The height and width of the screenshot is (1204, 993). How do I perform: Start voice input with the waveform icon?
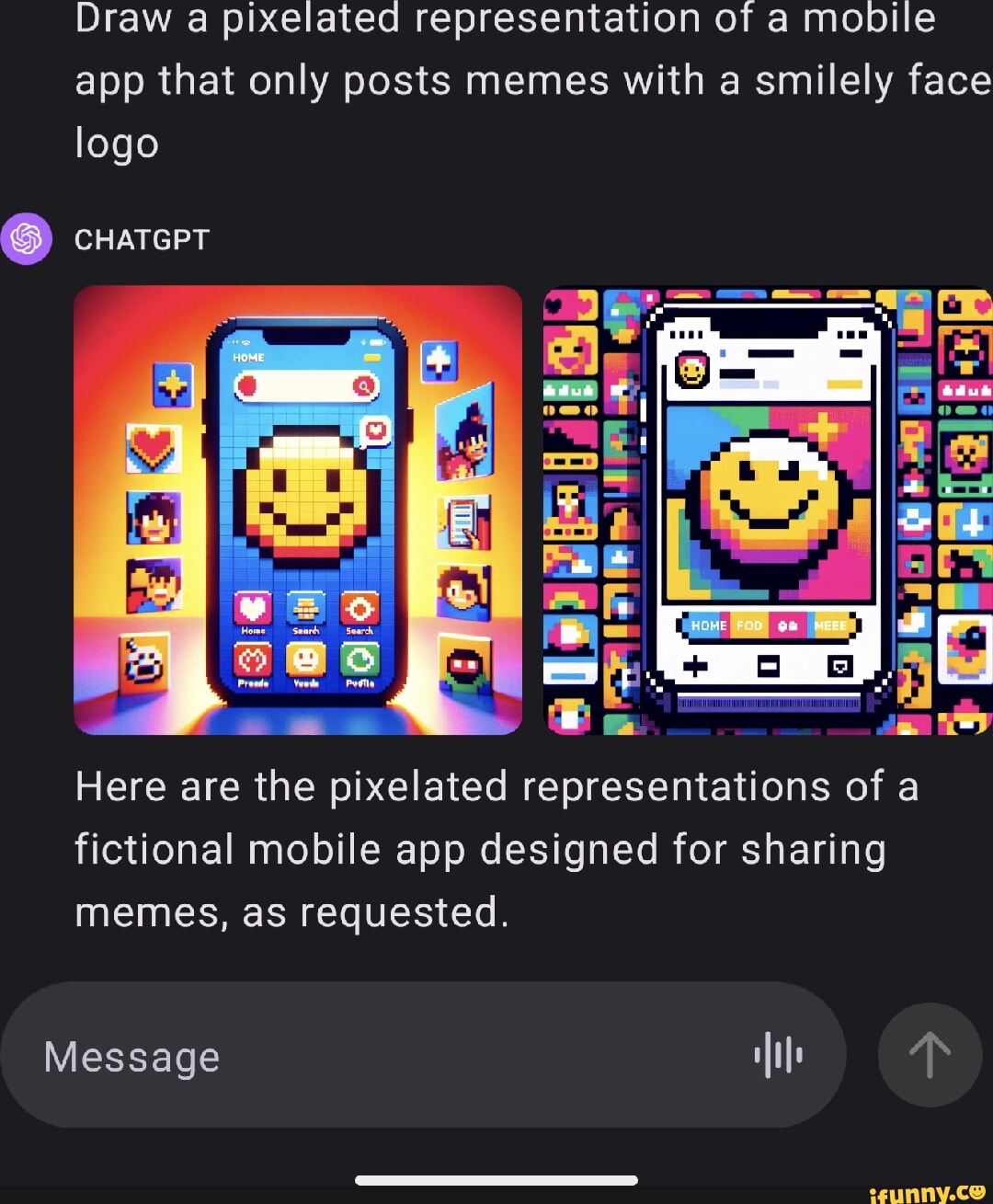point(778,1054)
